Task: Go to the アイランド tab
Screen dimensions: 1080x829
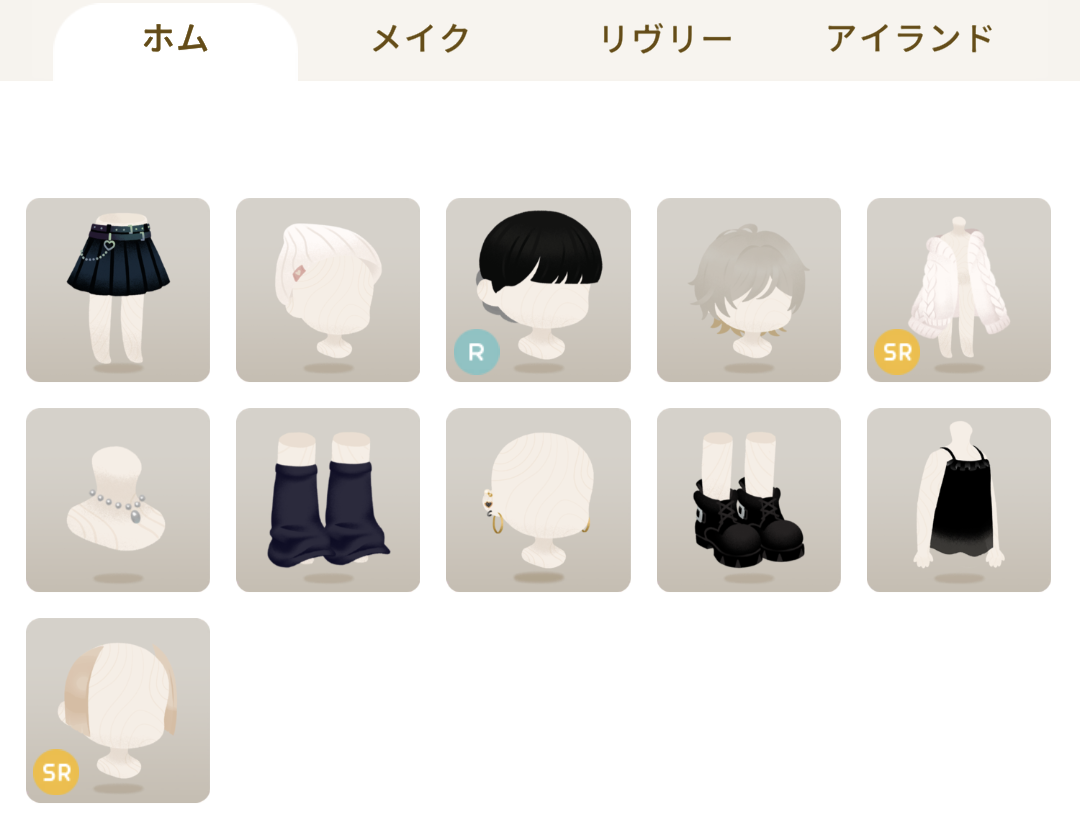Action: click(x=910, y=40)
